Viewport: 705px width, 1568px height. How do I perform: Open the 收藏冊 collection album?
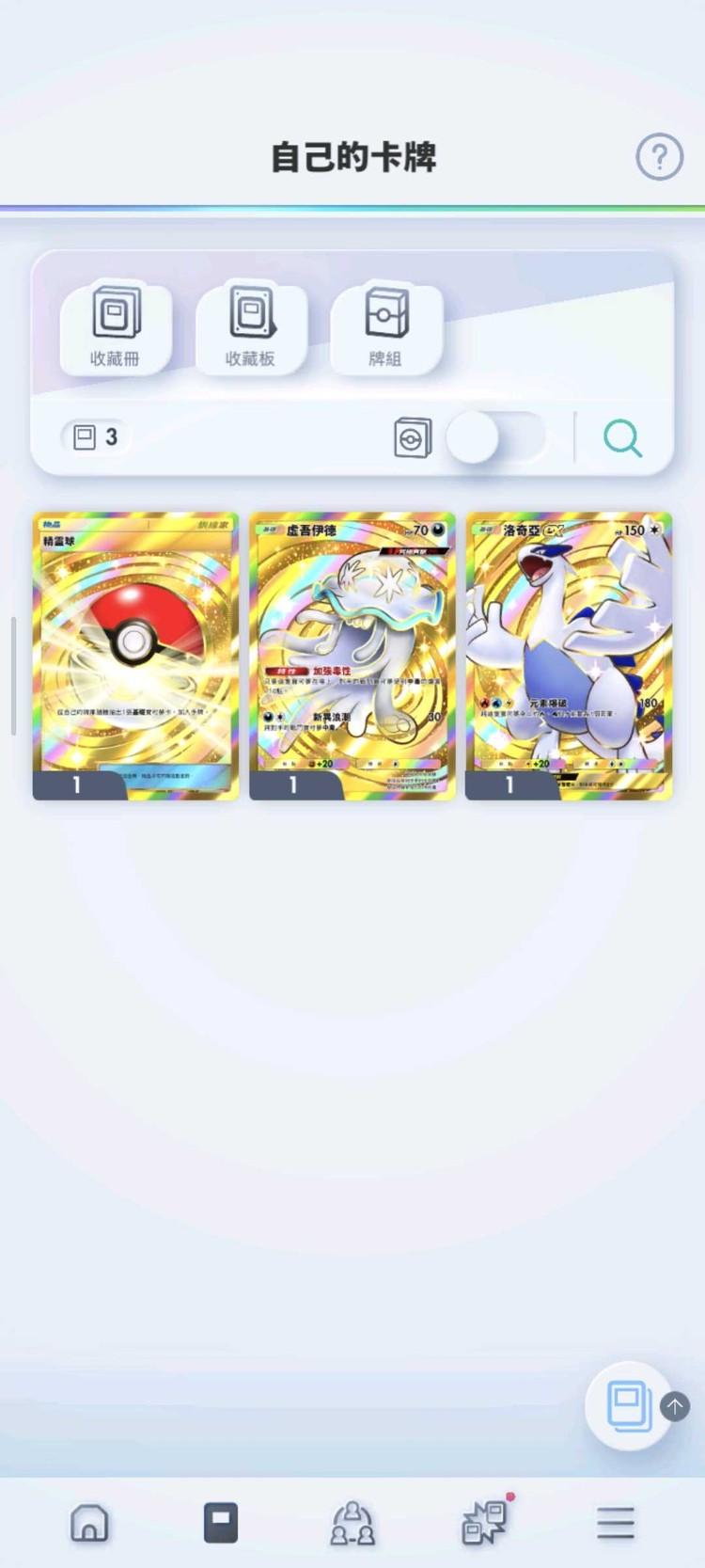[x=116, y=327]
